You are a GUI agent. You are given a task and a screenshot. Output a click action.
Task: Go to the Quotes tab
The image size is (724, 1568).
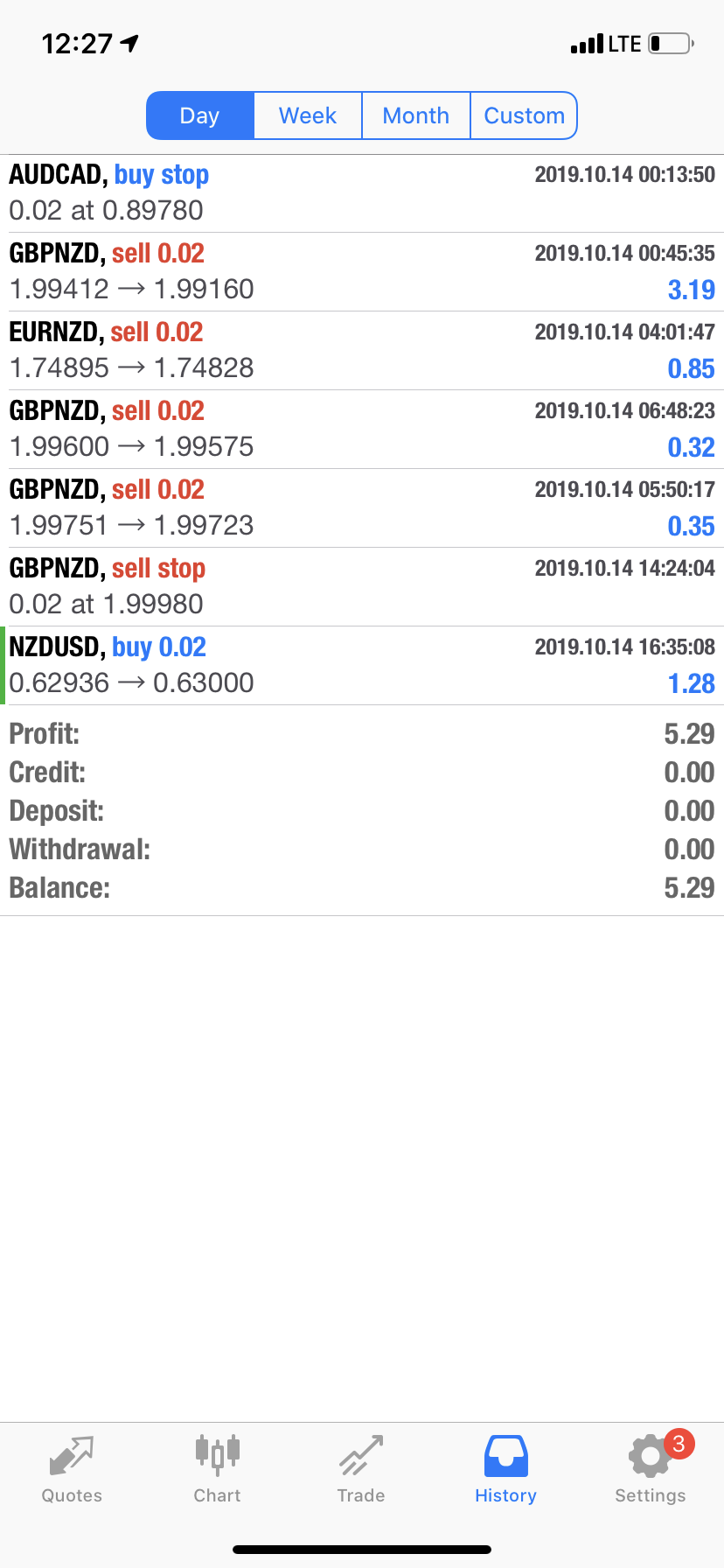point(72,1470)
